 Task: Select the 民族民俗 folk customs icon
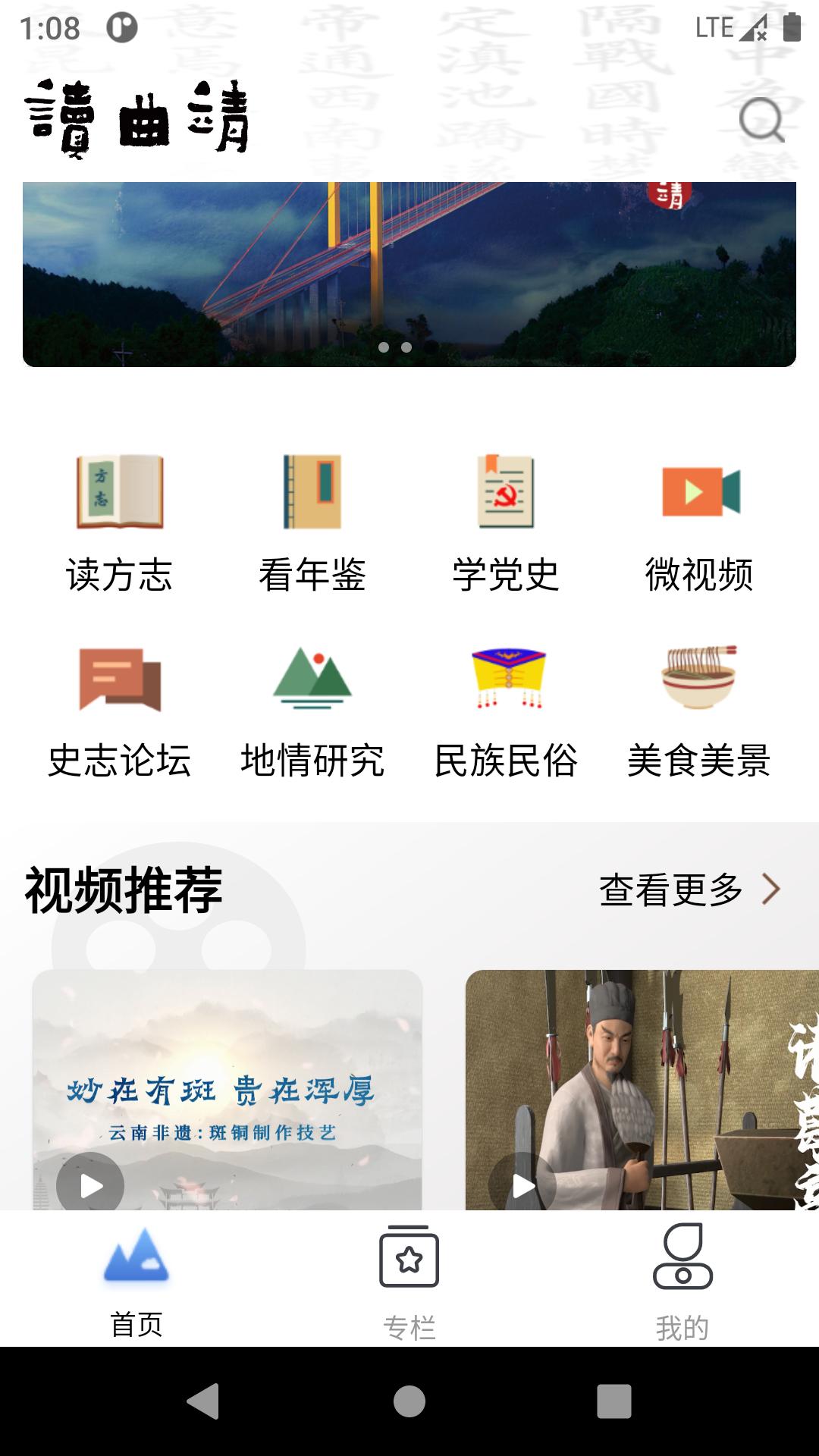click(504, 705)
